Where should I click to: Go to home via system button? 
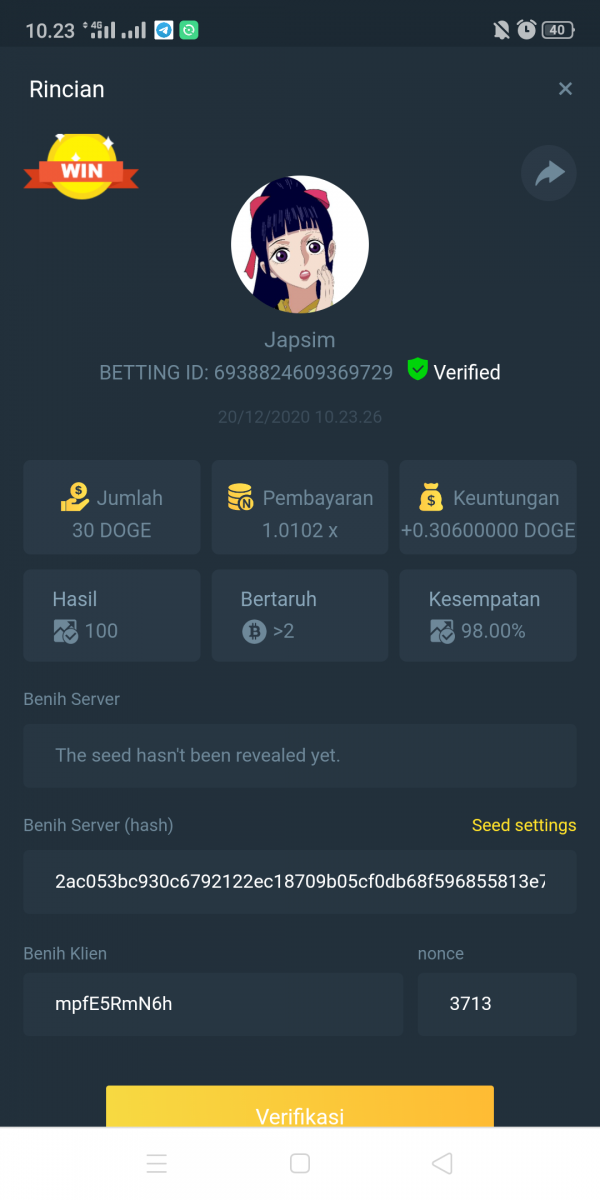click(300, 1163)
